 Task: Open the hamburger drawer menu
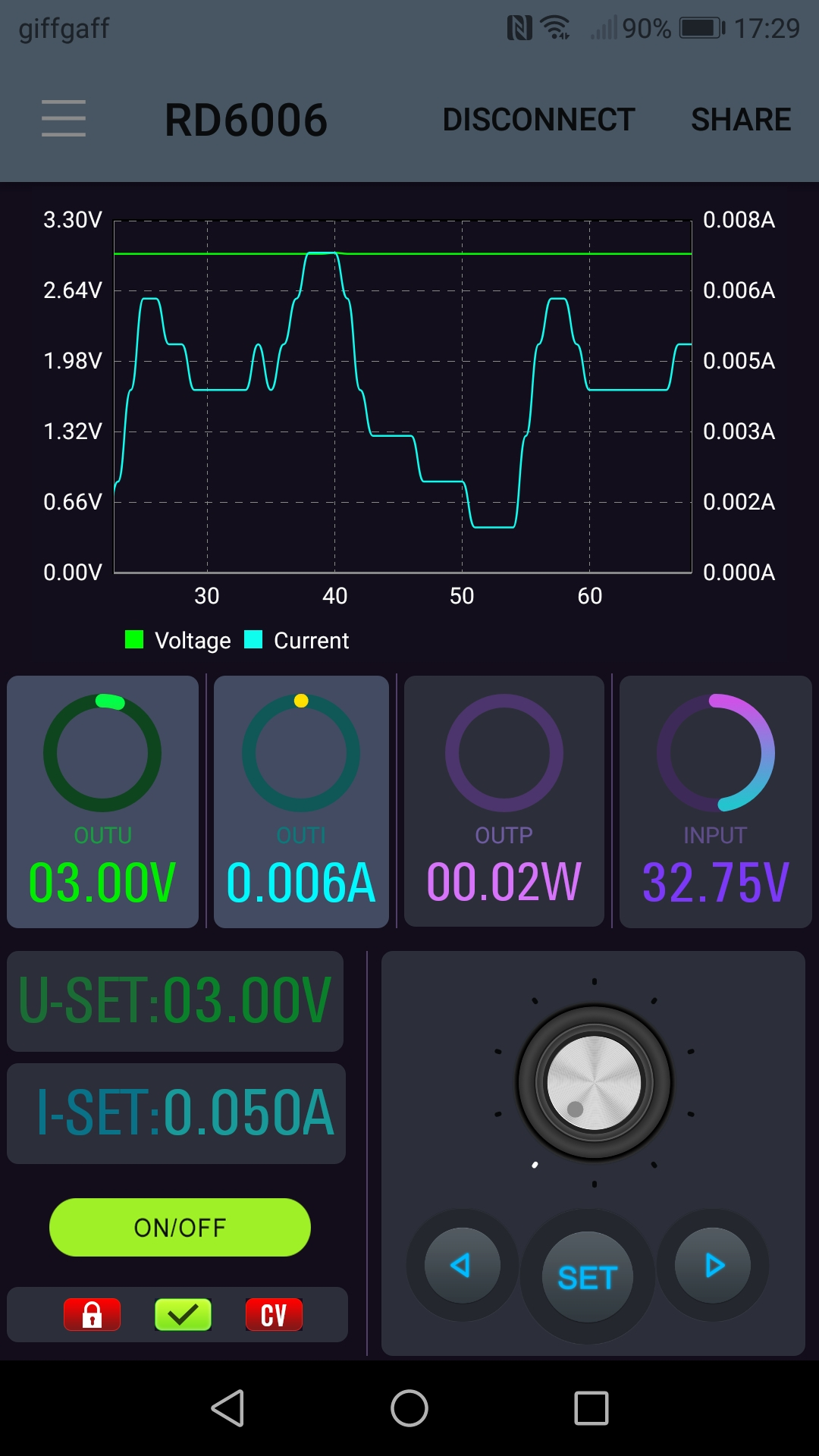click(x=64, y=119)
